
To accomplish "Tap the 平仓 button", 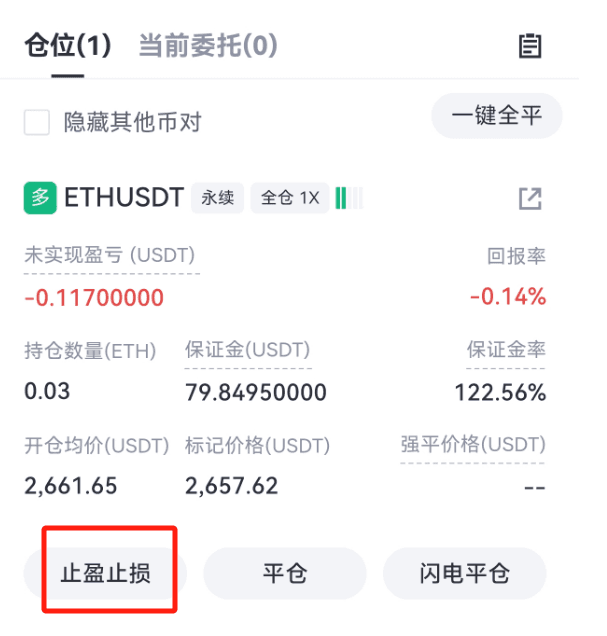I will tap(285, 574).
